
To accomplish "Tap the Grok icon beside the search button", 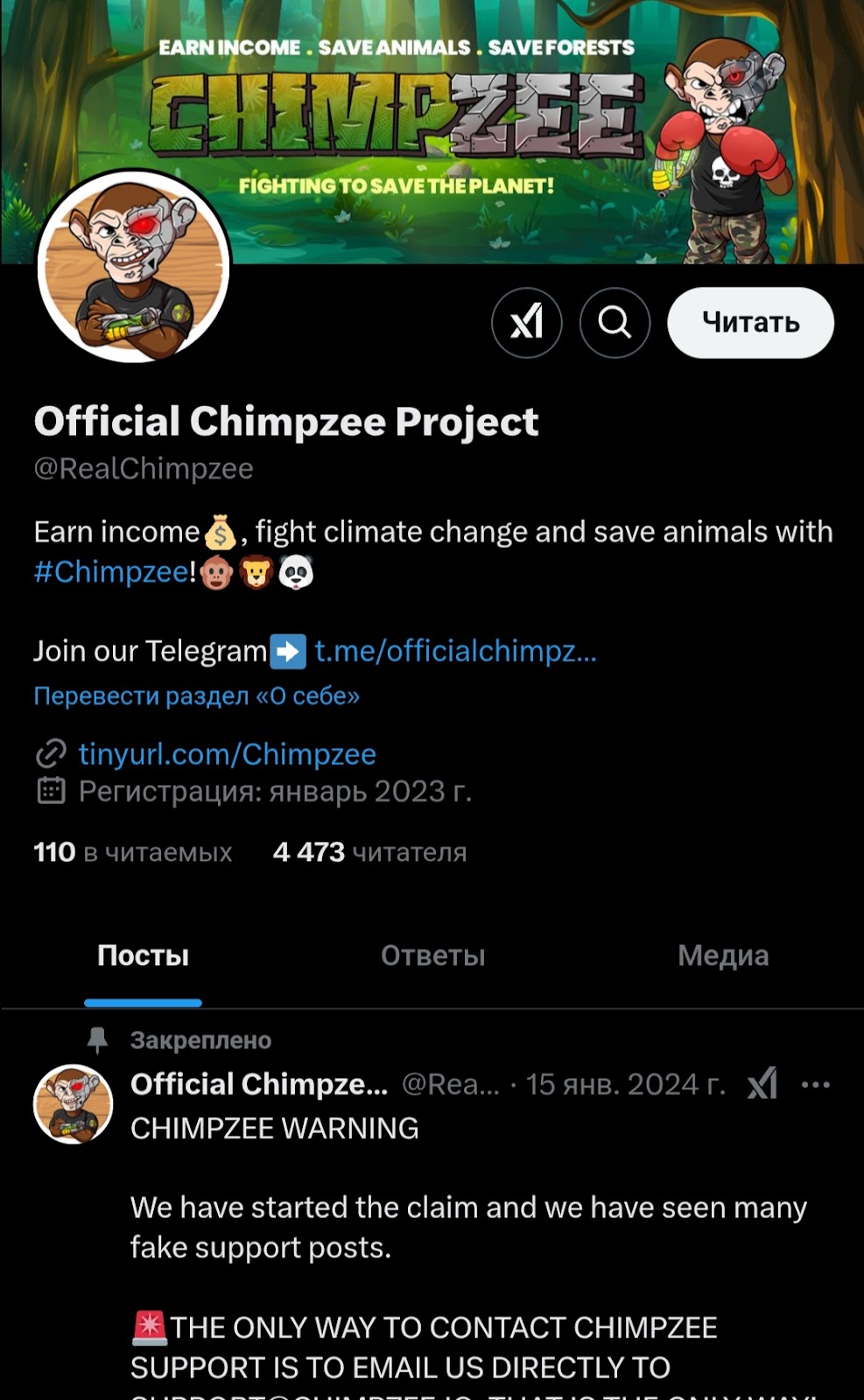I will [526, 323].
